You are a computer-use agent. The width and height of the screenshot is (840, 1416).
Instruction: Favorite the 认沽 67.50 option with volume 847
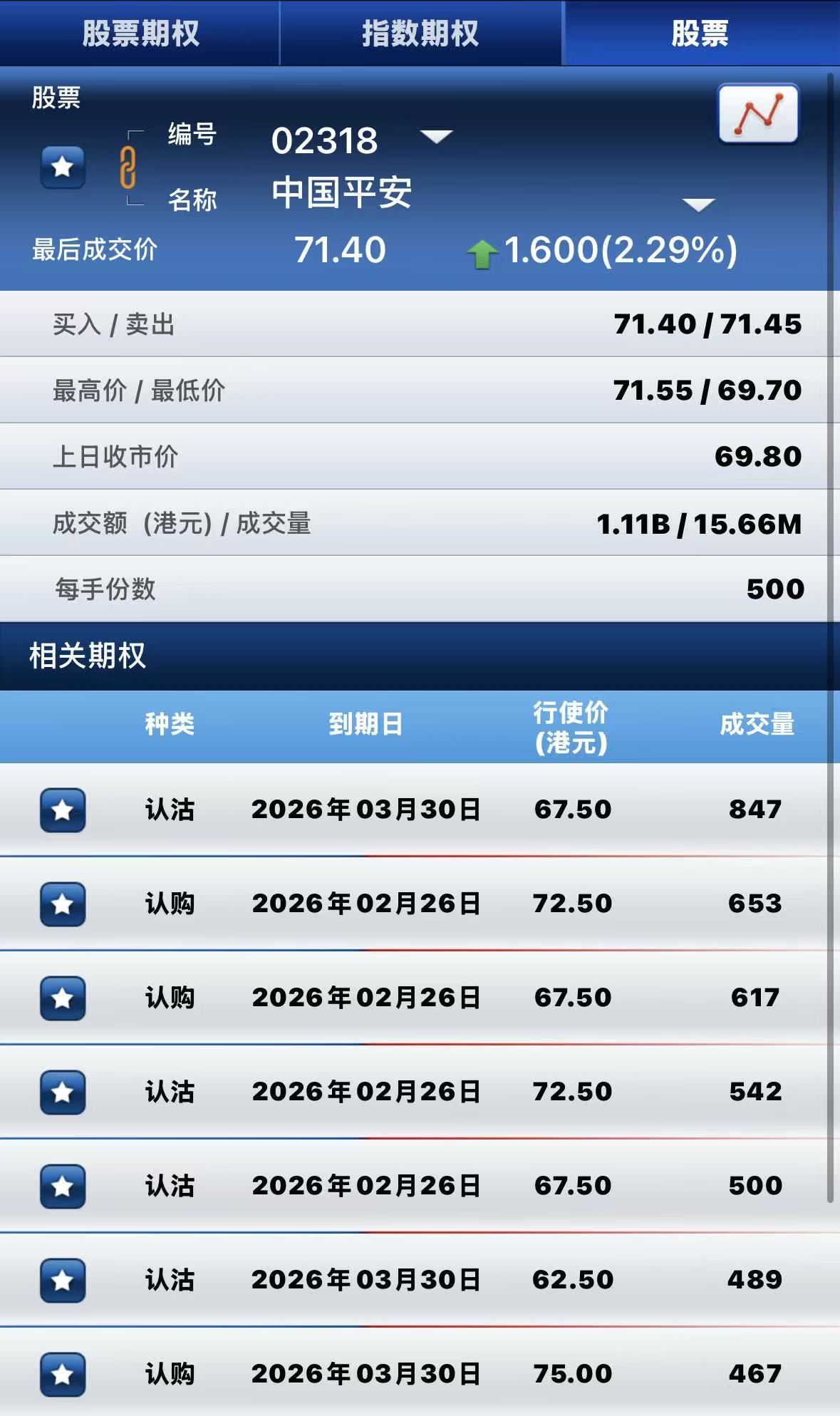[63, 810]
